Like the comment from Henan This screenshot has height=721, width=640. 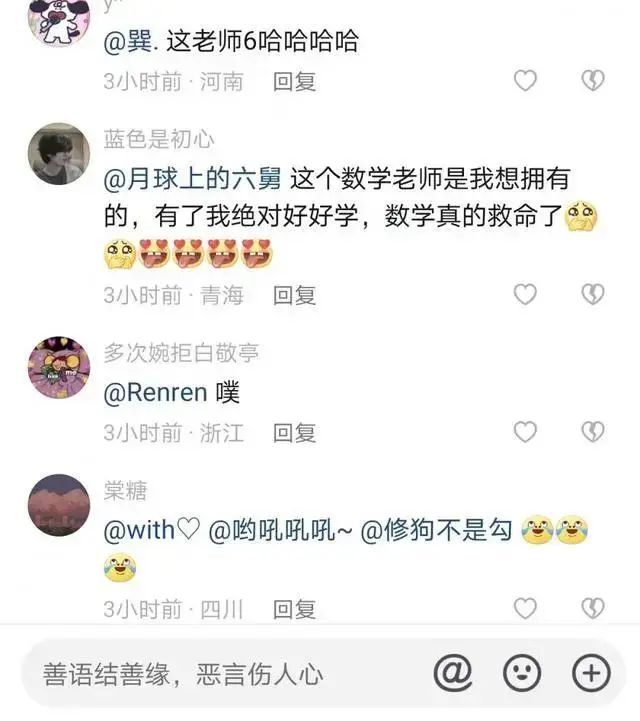[x=525, y=81]
